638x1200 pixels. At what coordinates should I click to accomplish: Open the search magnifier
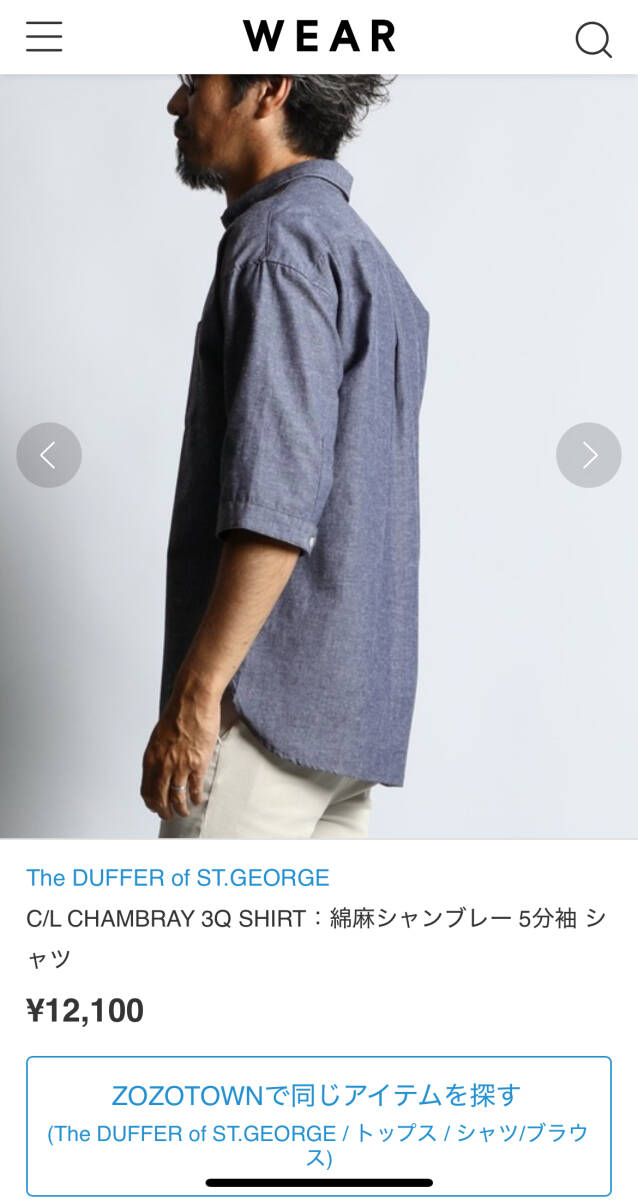(x=592, y=39)
